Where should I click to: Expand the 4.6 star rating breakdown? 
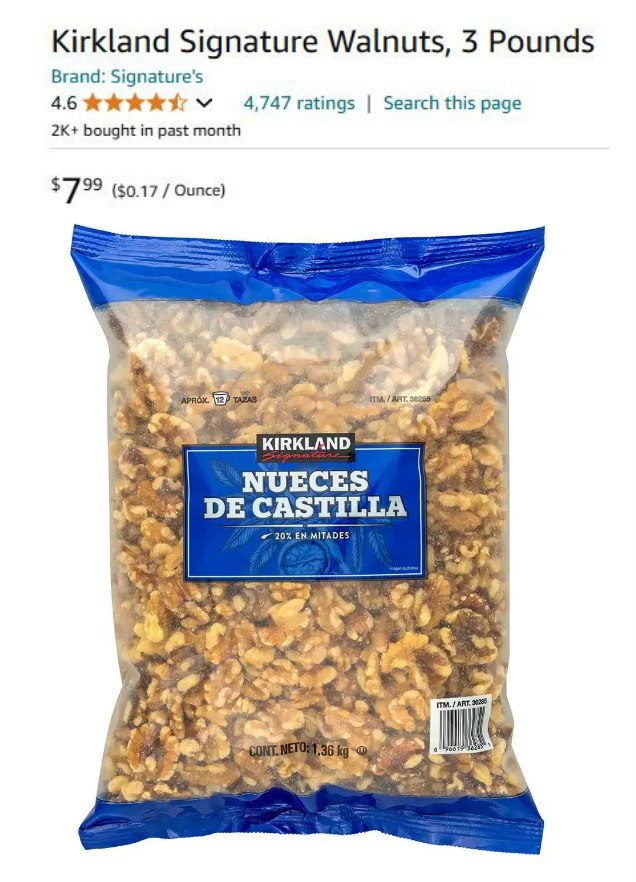pyautogui.click(x=205, y=103)
